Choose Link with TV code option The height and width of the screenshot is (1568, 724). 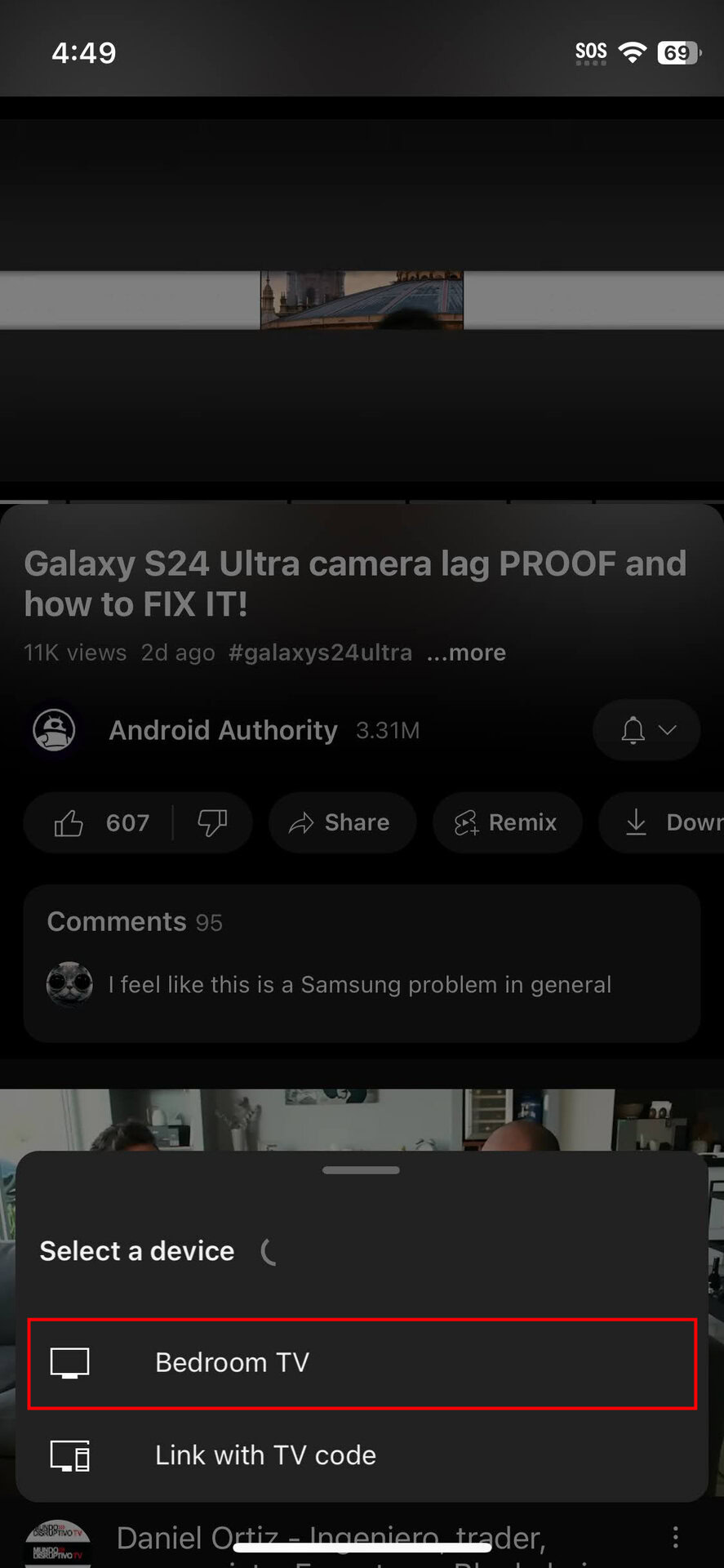[362, 1455]
